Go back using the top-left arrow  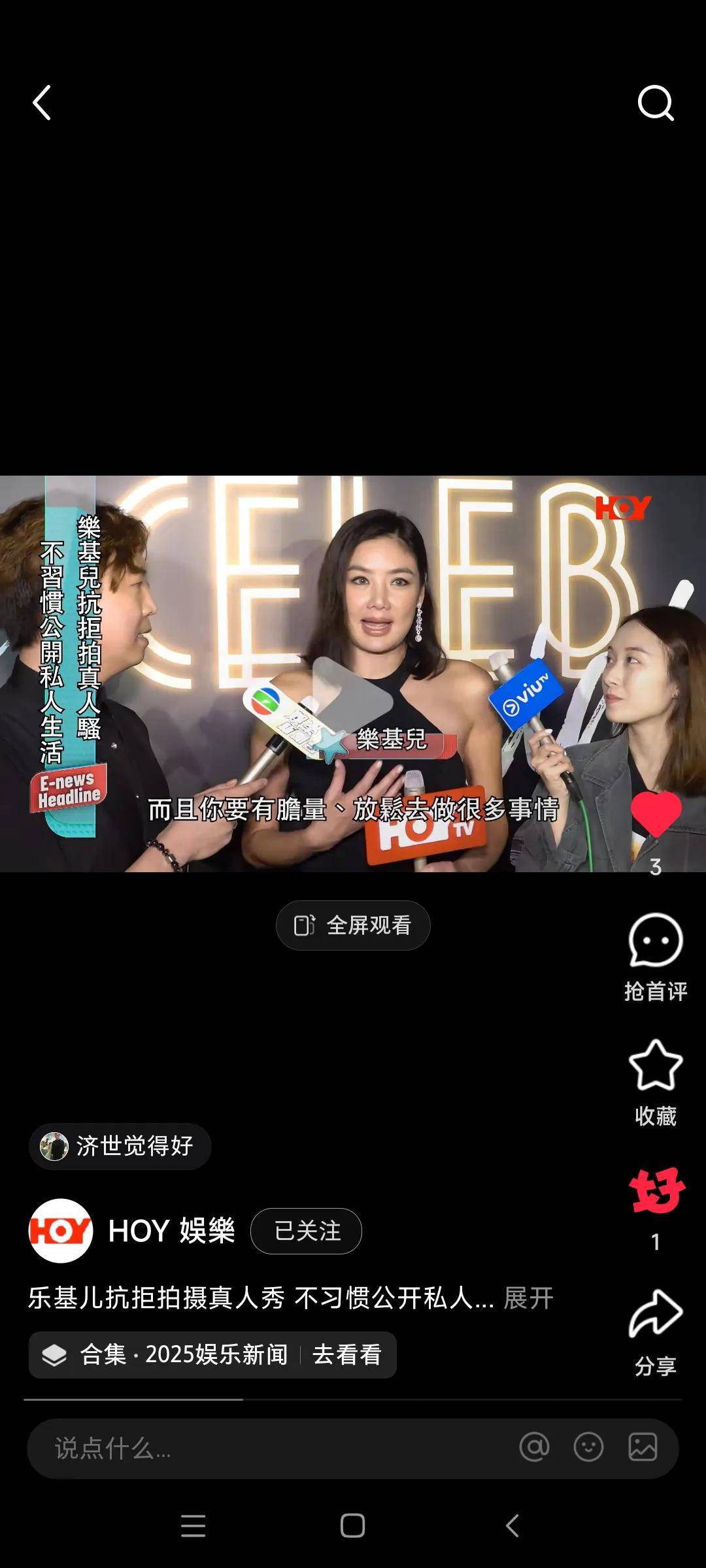(42, 103)
